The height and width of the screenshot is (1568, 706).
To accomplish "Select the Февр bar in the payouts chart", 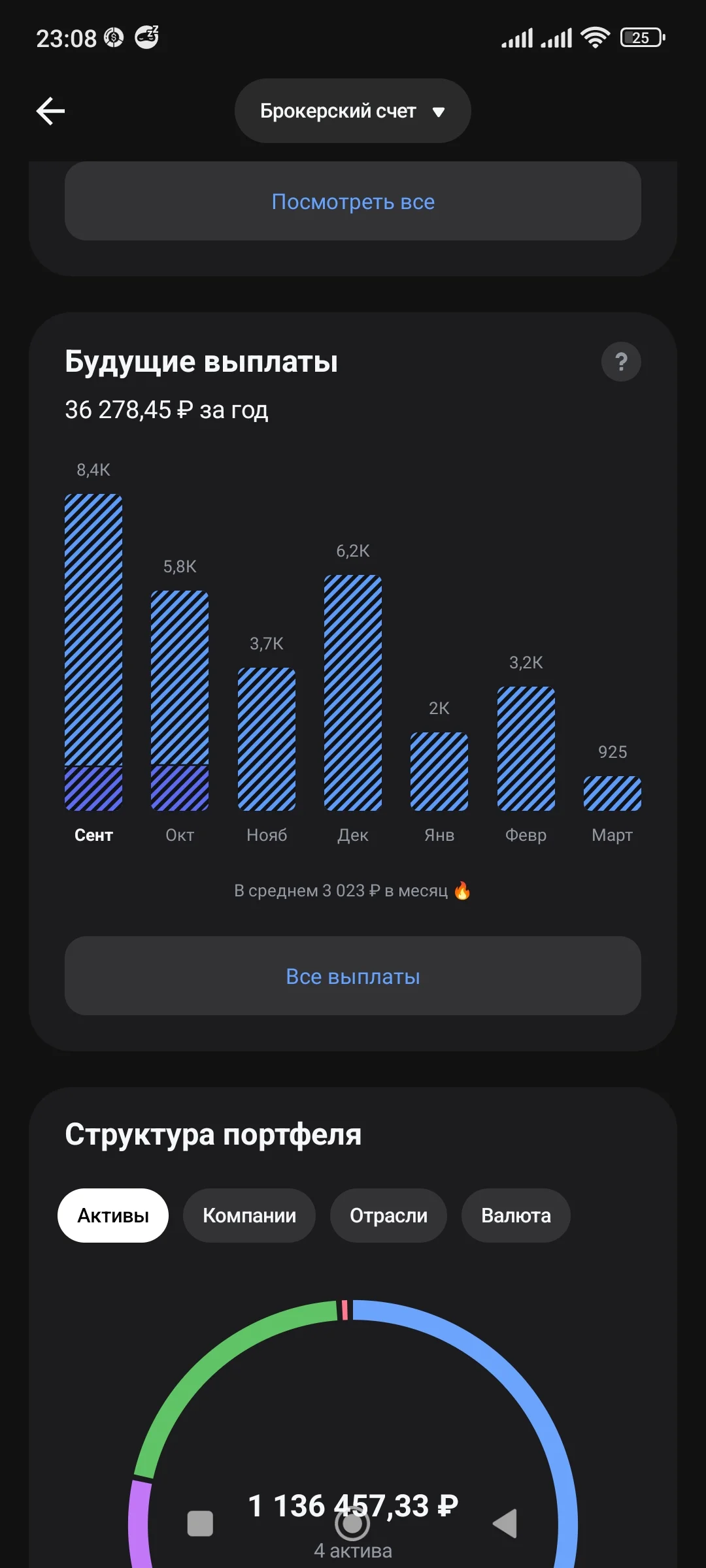I will click(x=526, y=749).
